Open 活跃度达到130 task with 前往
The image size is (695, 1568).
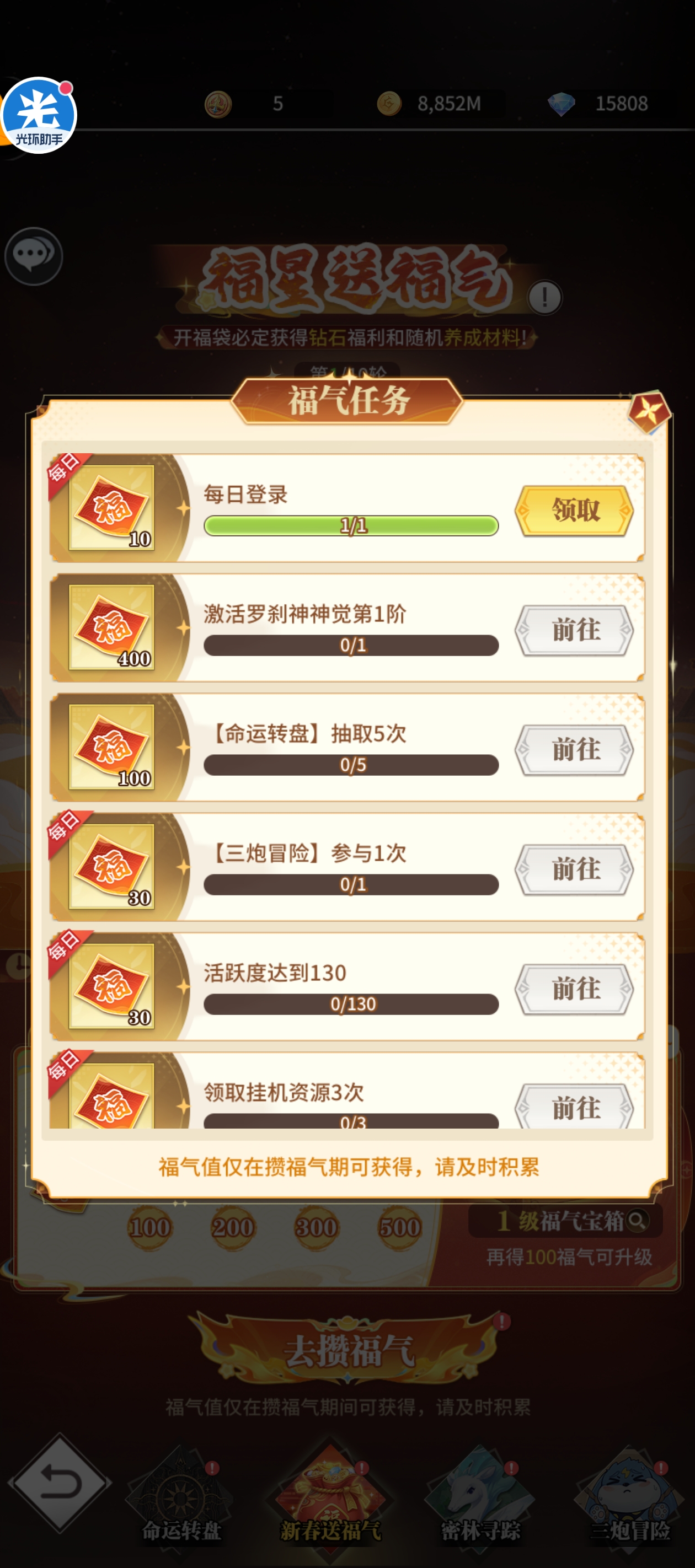(574, 989)
